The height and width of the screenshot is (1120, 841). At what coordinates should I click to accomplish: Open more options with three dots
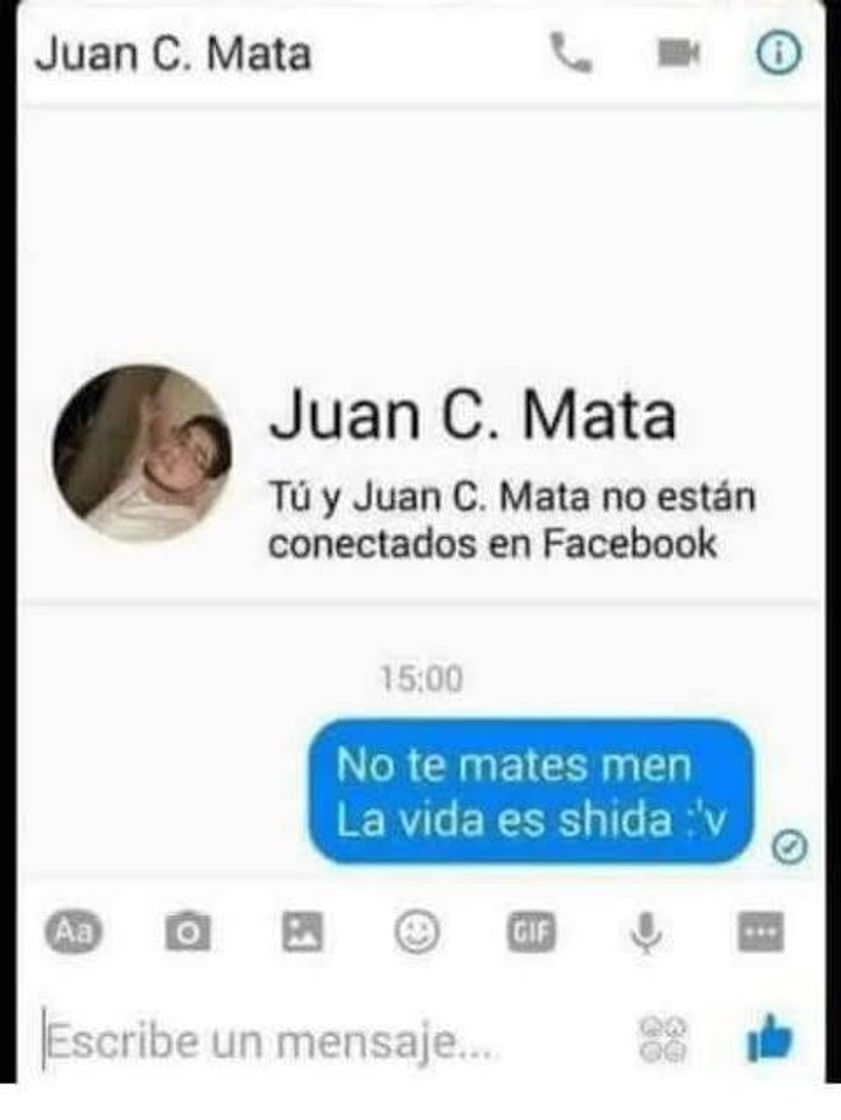(760, 933)
